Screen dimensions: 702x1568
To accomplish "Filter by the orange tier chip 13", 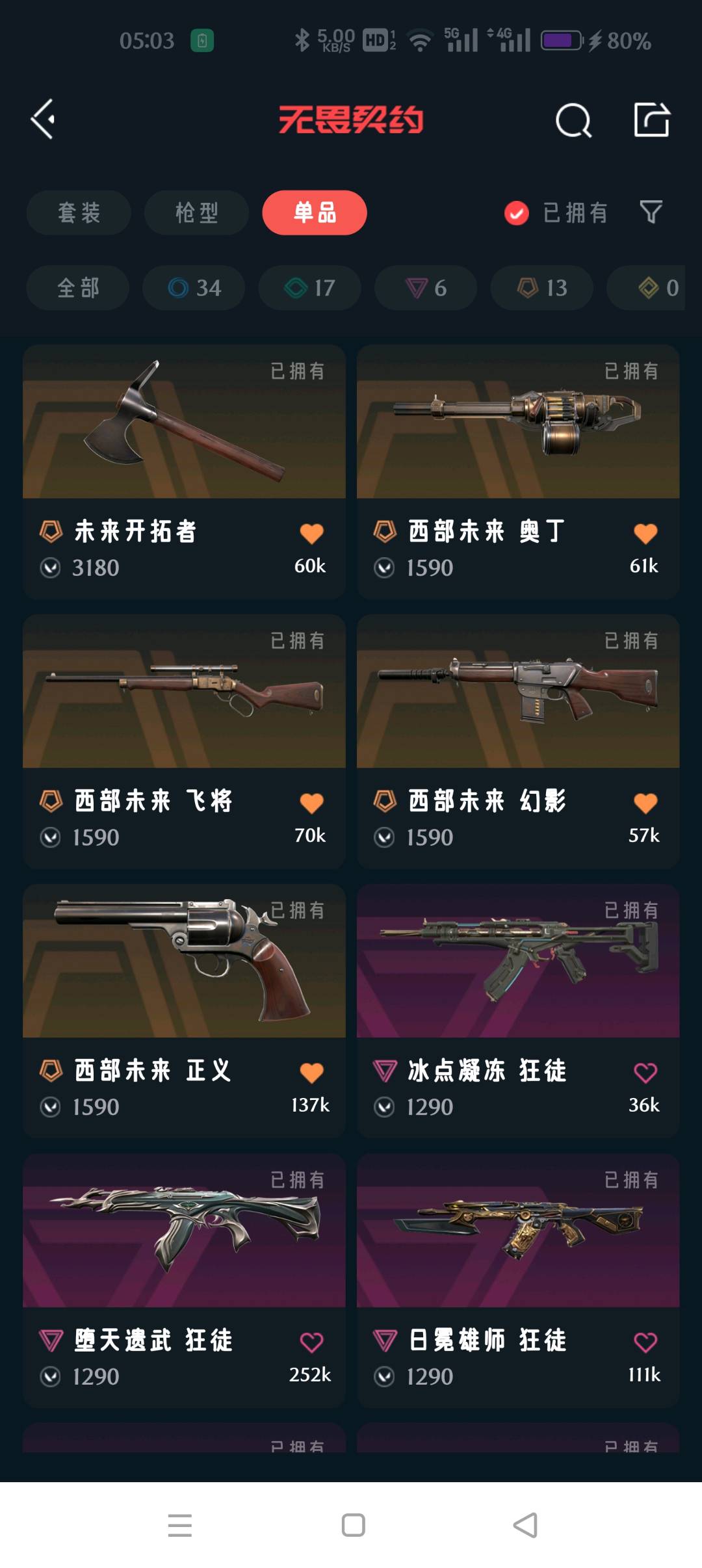I will point(541,287).
